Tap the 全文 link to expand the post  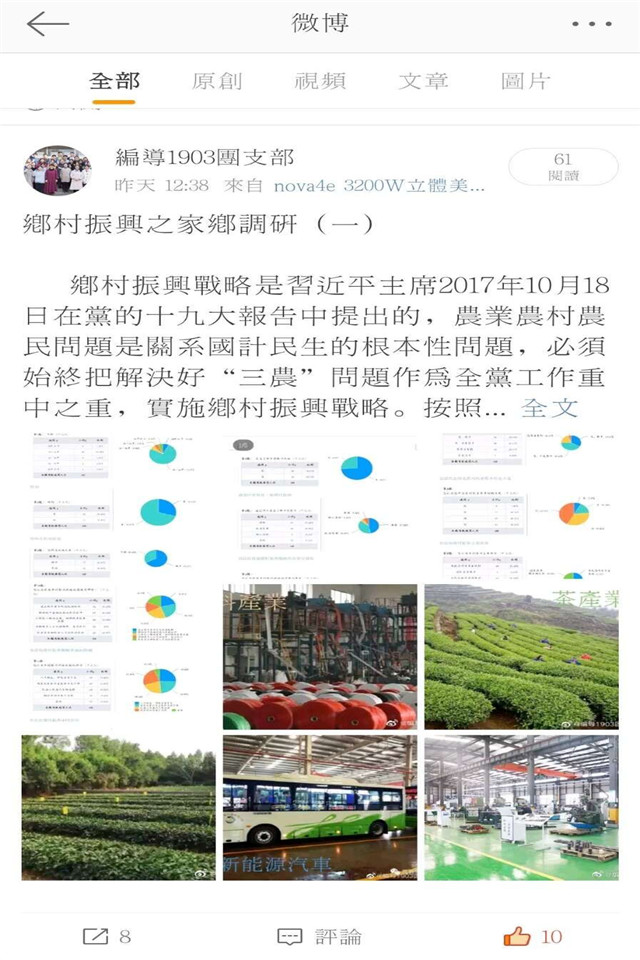549,408
